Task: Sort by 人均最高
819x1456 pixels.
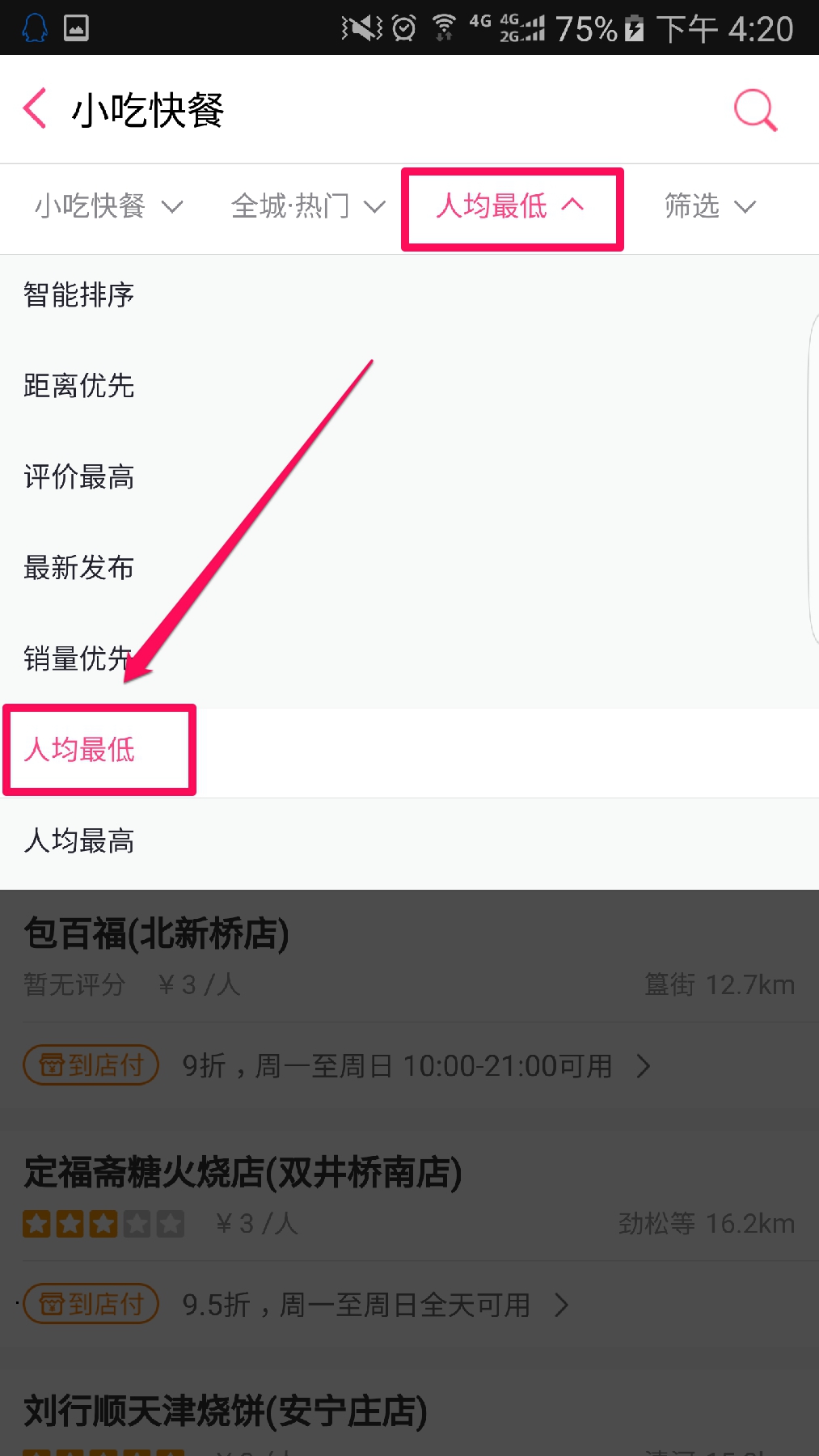Action: click(x=79, y=841)
